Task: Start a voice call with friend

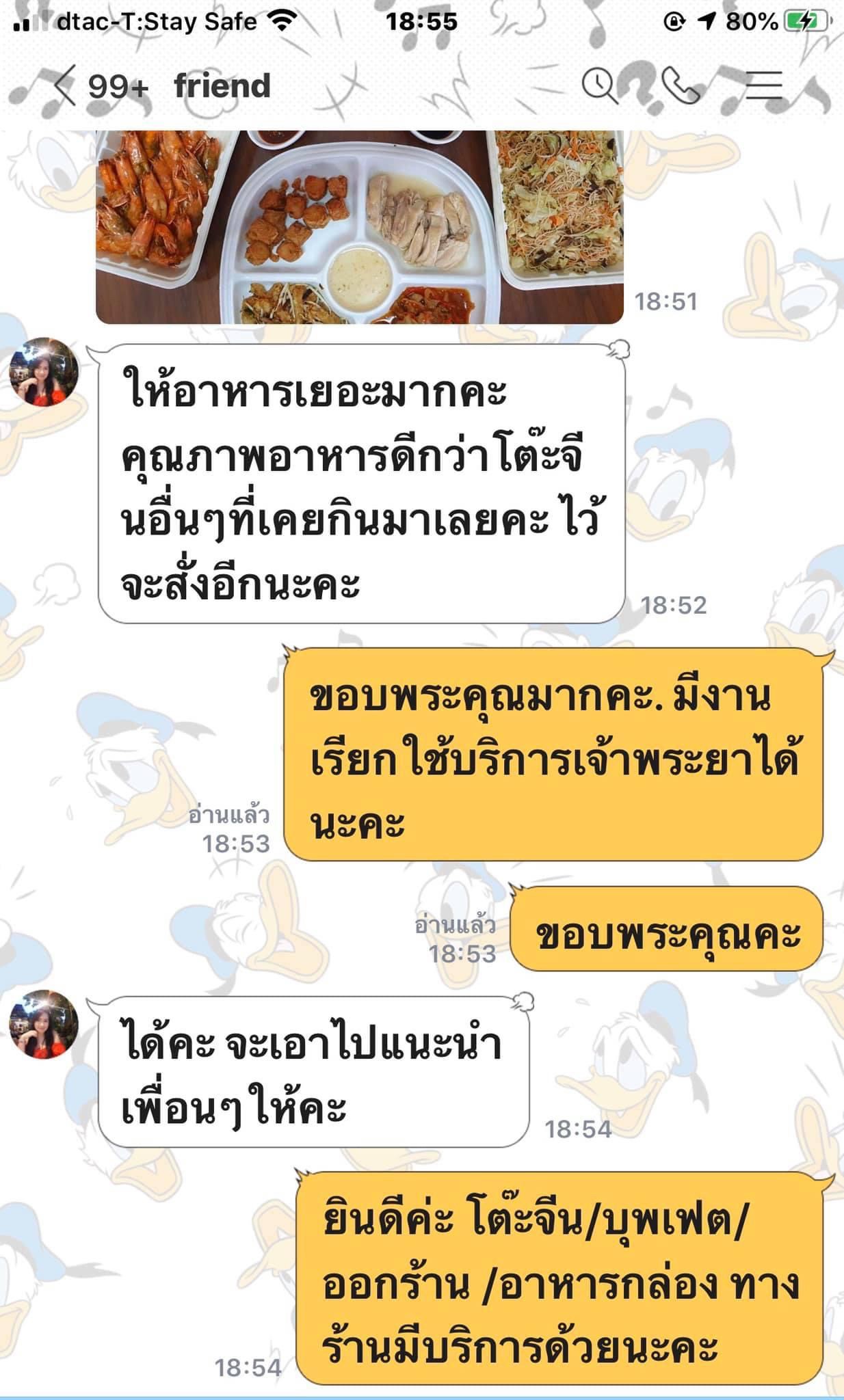Action: click(x=681, y=86)
